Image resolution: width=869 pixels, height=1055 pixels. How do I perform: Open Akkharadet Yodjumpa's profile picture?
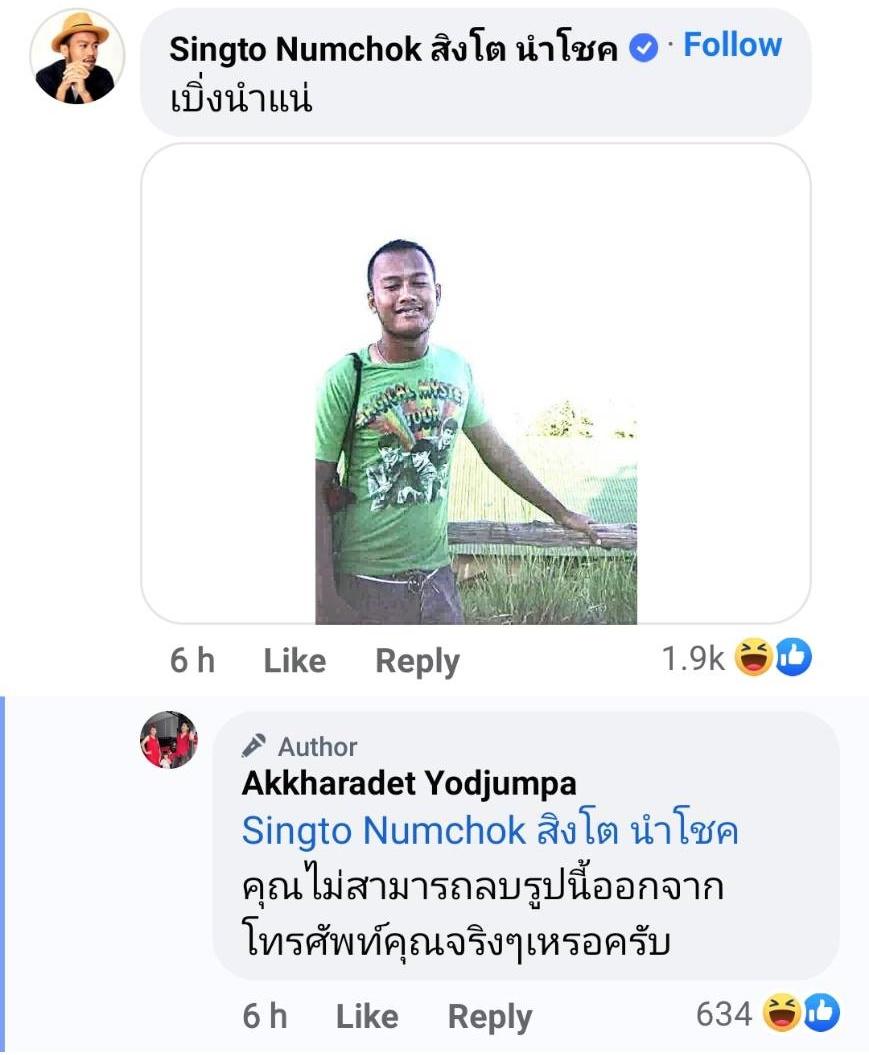[x=169, y=740]
